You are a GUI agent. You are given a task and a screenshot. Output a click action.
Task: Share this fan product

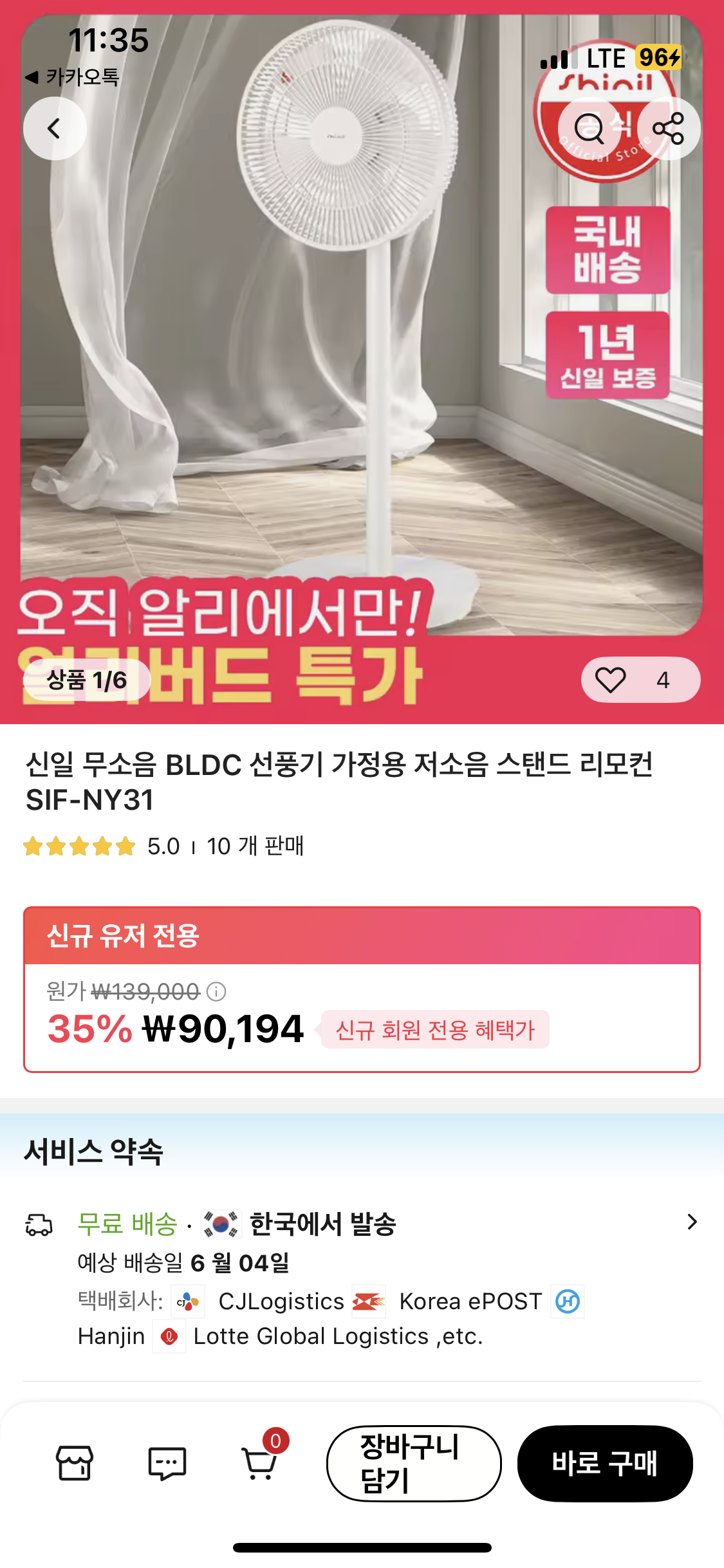[x=668, y=129]
